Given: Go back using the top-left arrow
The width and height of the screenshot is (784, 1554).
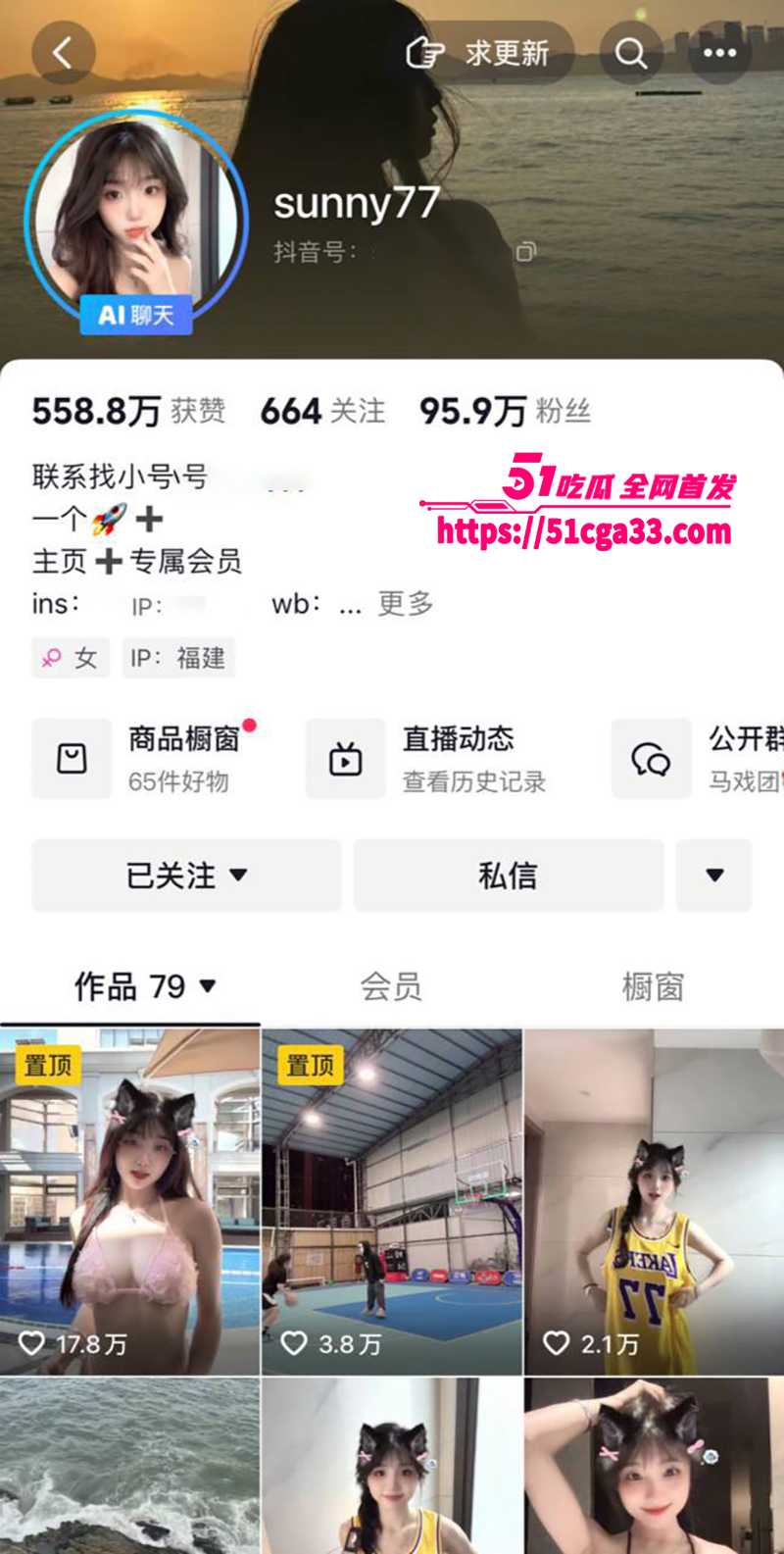Looking at the screenshot, I should click(x=63, y=53).
